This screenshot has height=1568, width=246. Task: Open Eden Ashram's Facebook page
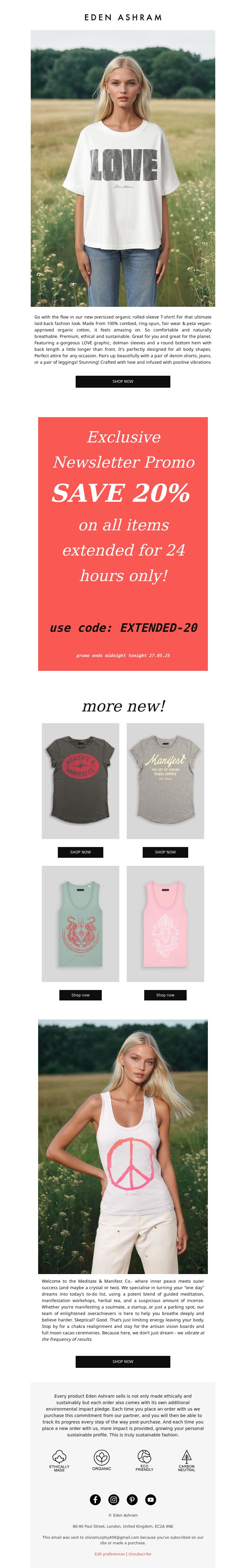pos(95,1499)
